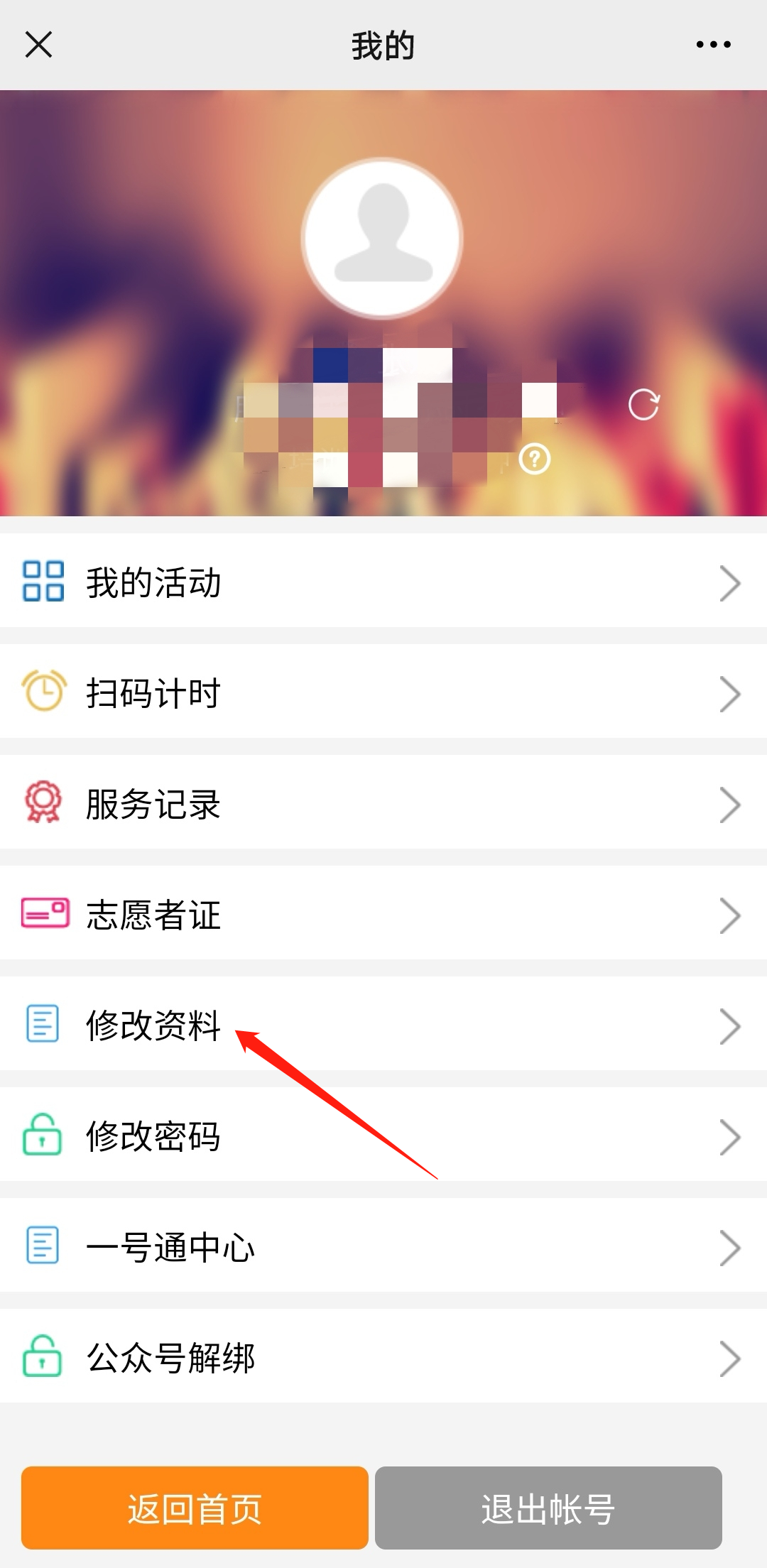Viewport: 767px width, 1568px height.
Task: Tap the profile avatar picture
Action: pyautogui.click(x=383, y=238)
